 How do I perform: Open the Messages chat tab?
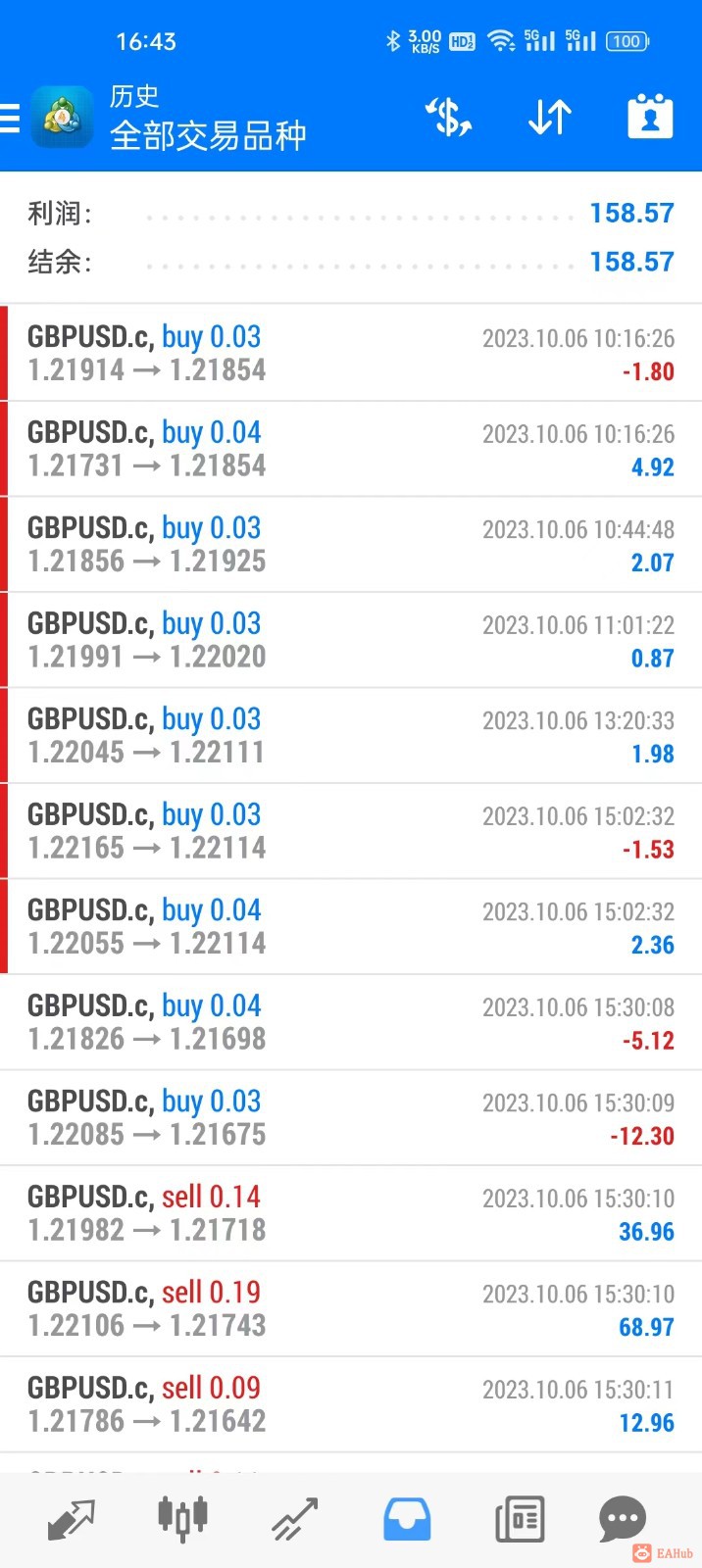623,1519
